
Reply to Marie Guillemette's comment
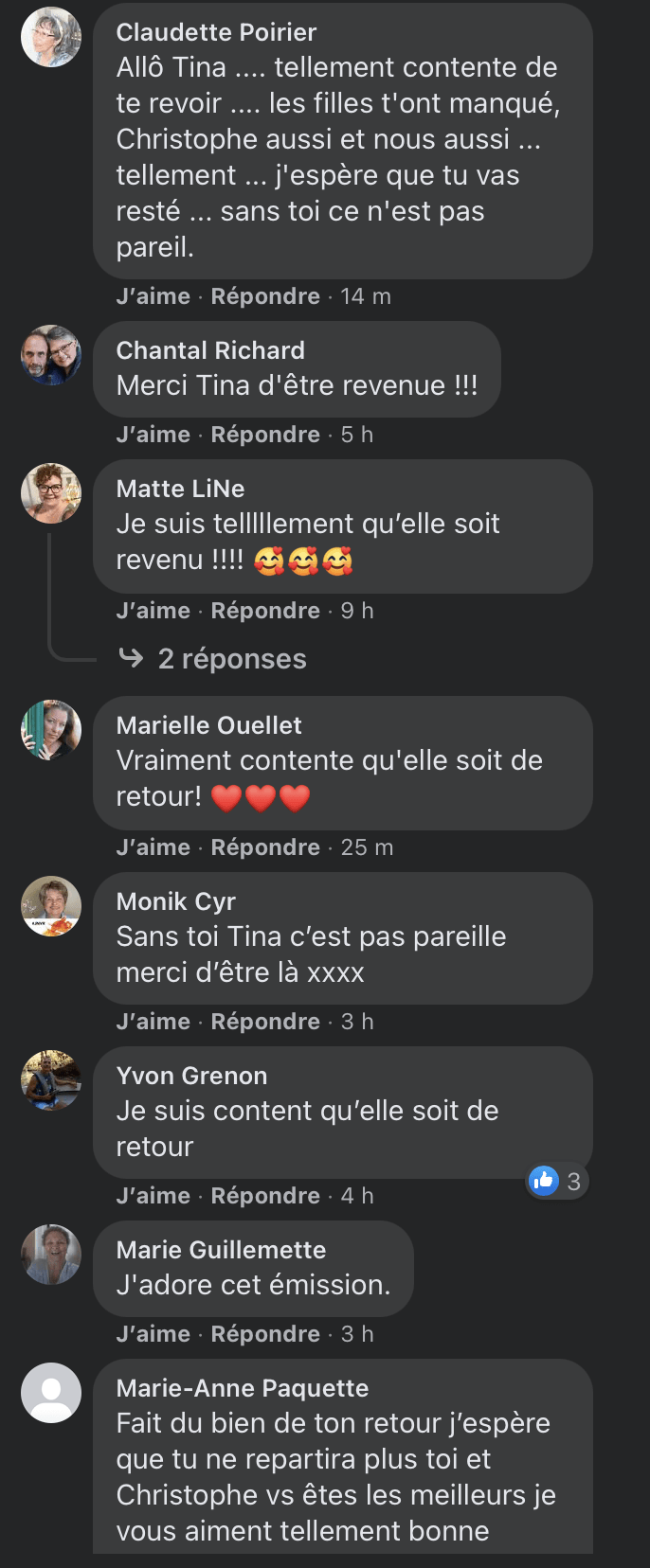pos(265,1334)
